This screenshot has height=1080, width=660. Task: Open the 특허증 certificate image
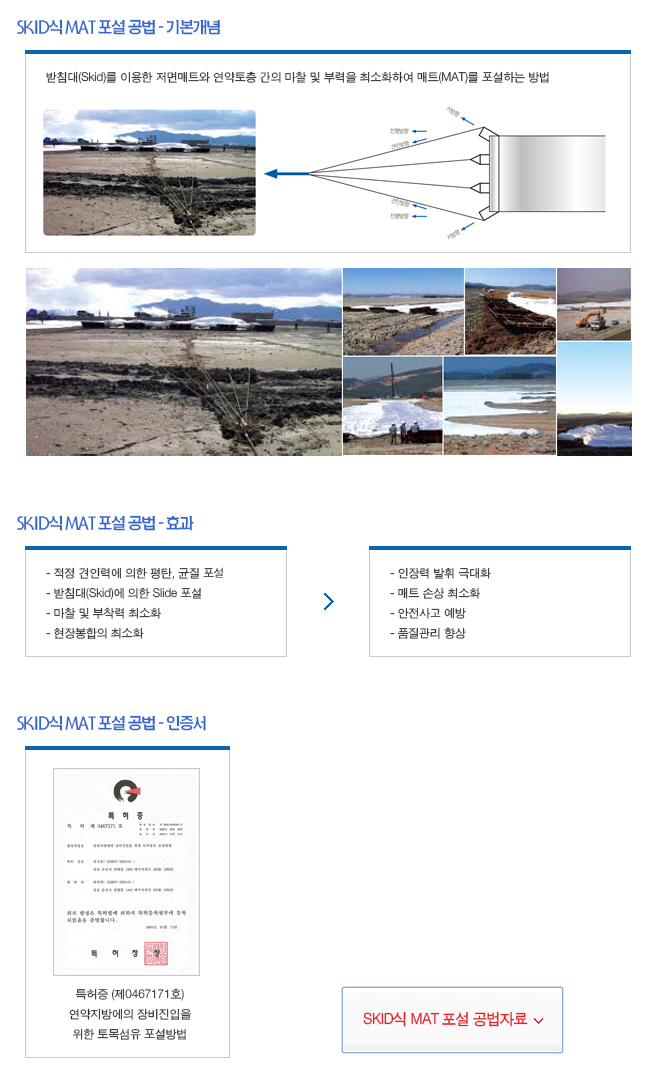126,871
